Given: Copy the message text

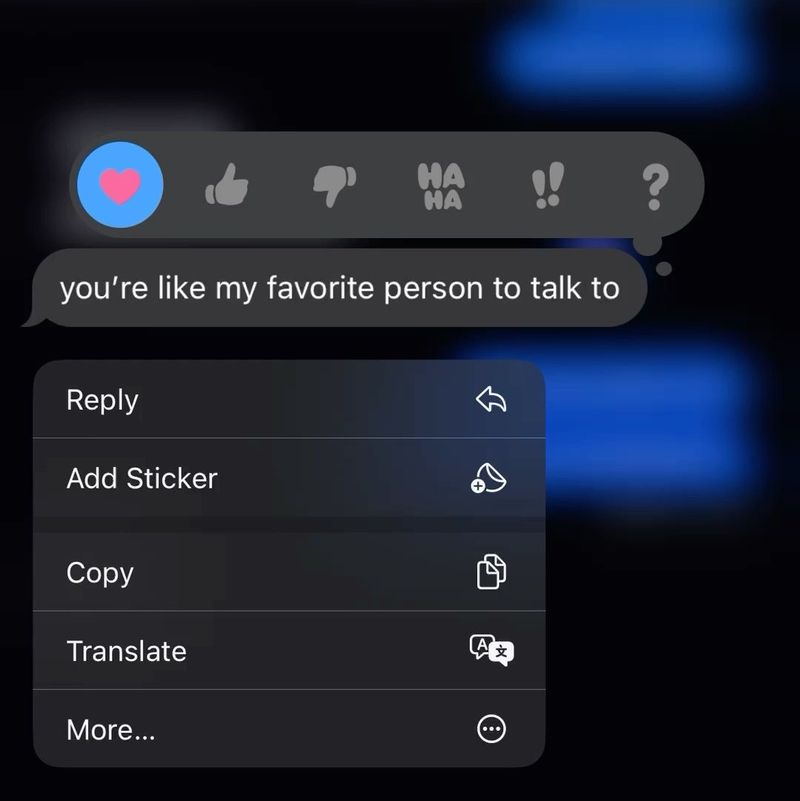Looking at the screenshot, I should click(x=288, y=573).
